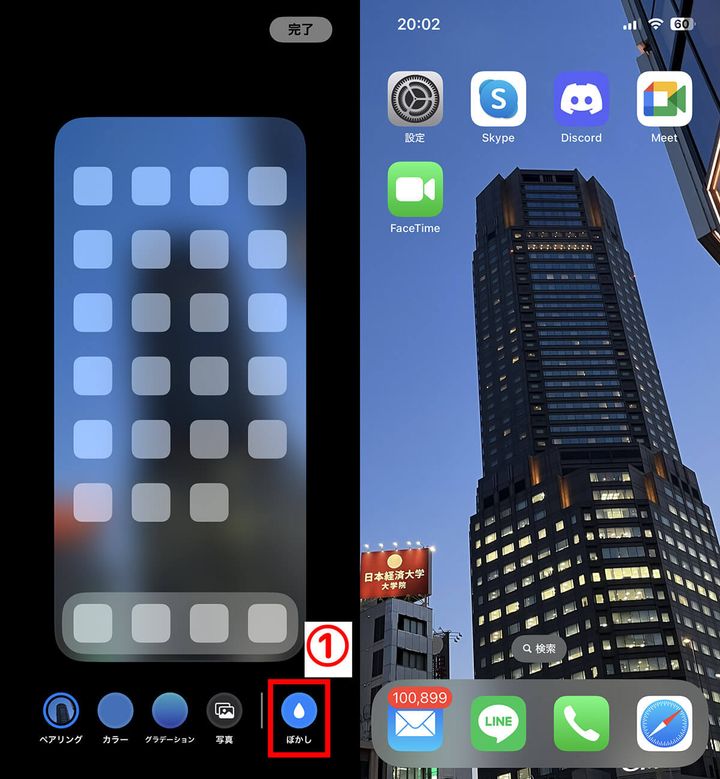This screenshot has height=779, width=720.
Task: Open the FaceTime app
Action: (x=415, y=189)
